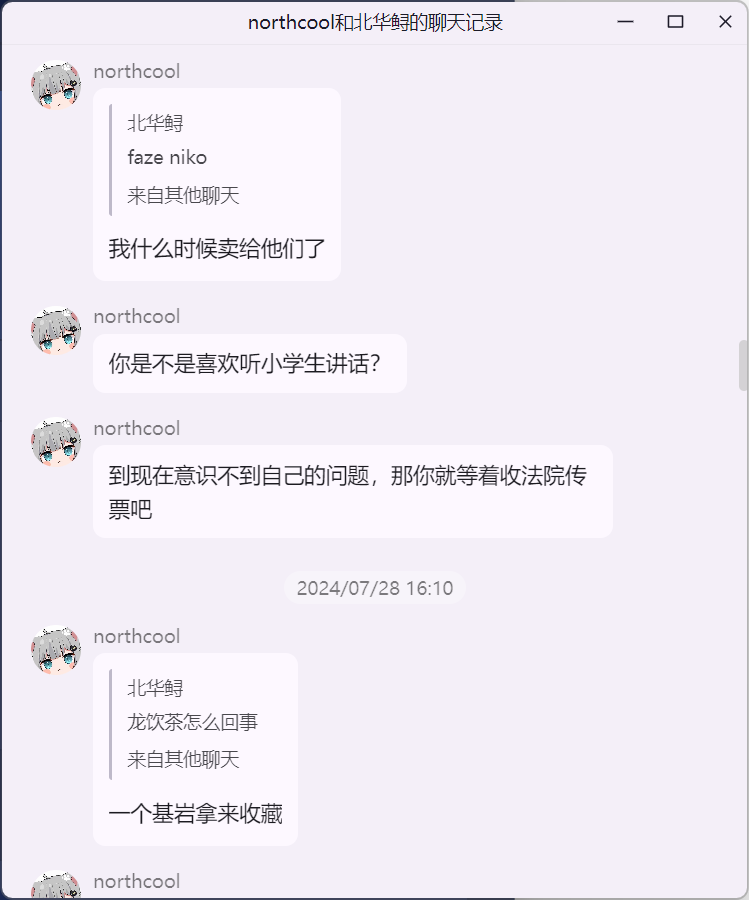Tap northcool's avatar beside '你是不是喜欢听小学生讲话?'

[56, 331]
